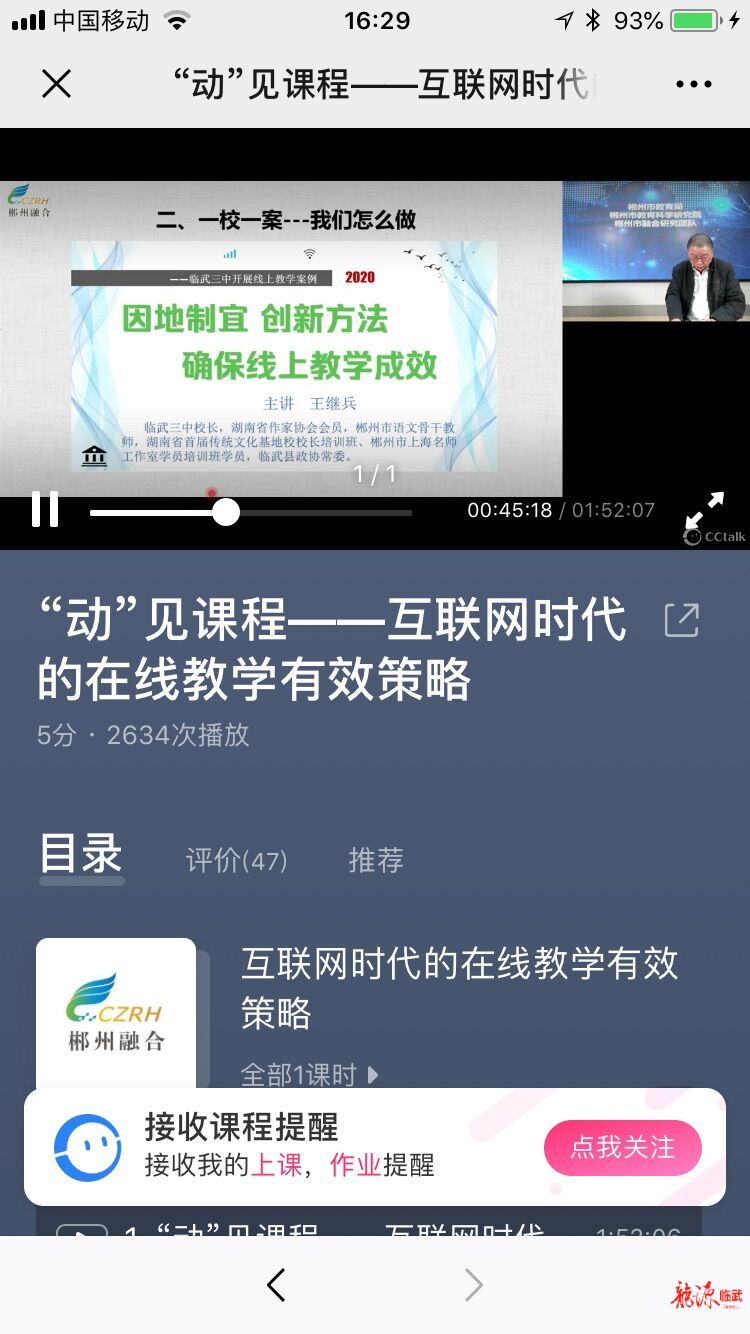Open the 郴州融合 course thumbnail
The width and height of the screenshot is (750, 1334).
(116, 1013)
